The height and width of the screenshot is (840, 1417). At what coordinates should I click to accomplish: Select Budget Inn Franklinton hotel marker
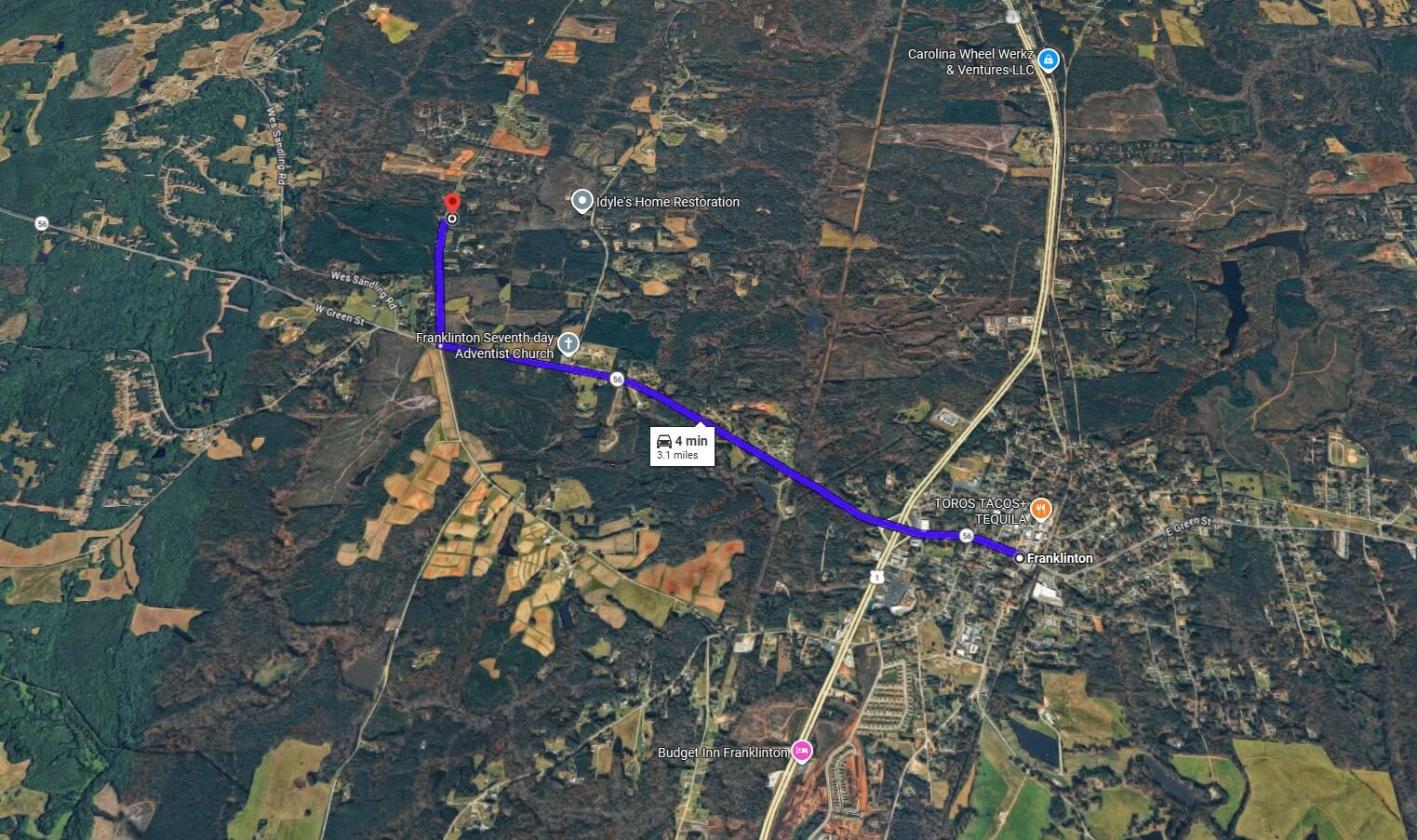tap(801, 752)
